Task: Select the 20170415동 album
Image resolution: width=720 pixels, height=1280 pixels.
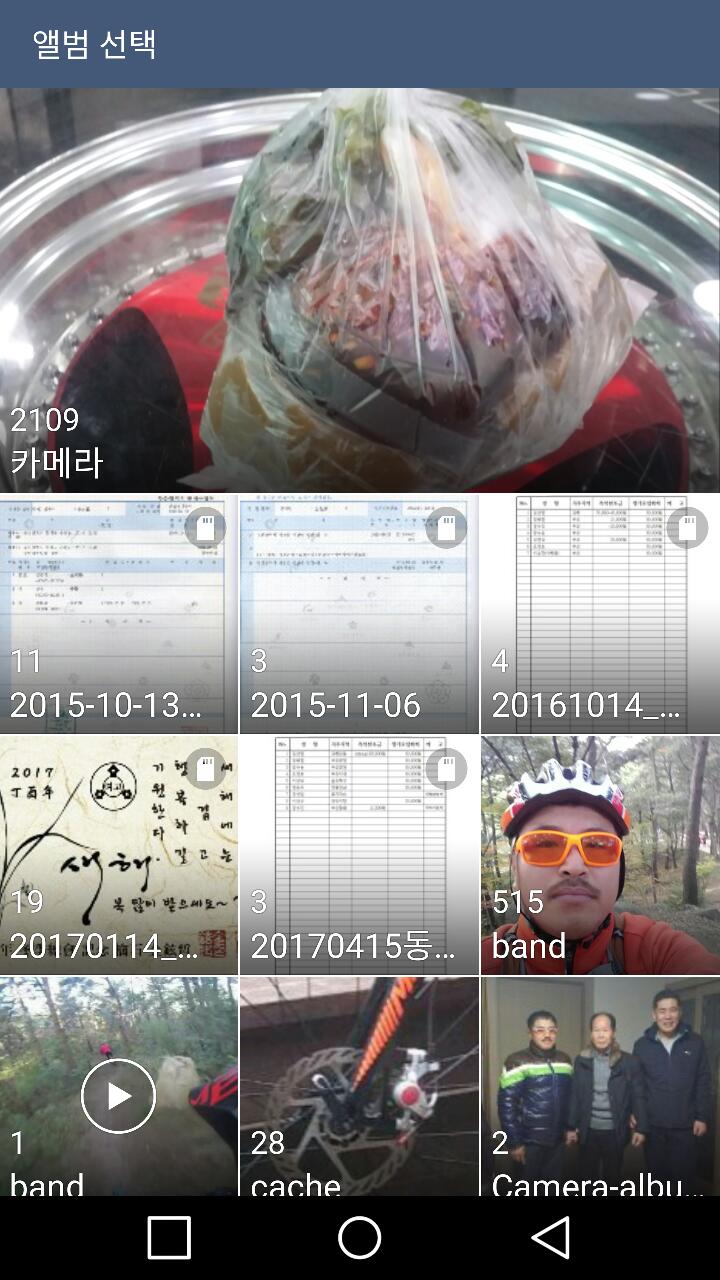Action: click(x=359, y=855)
